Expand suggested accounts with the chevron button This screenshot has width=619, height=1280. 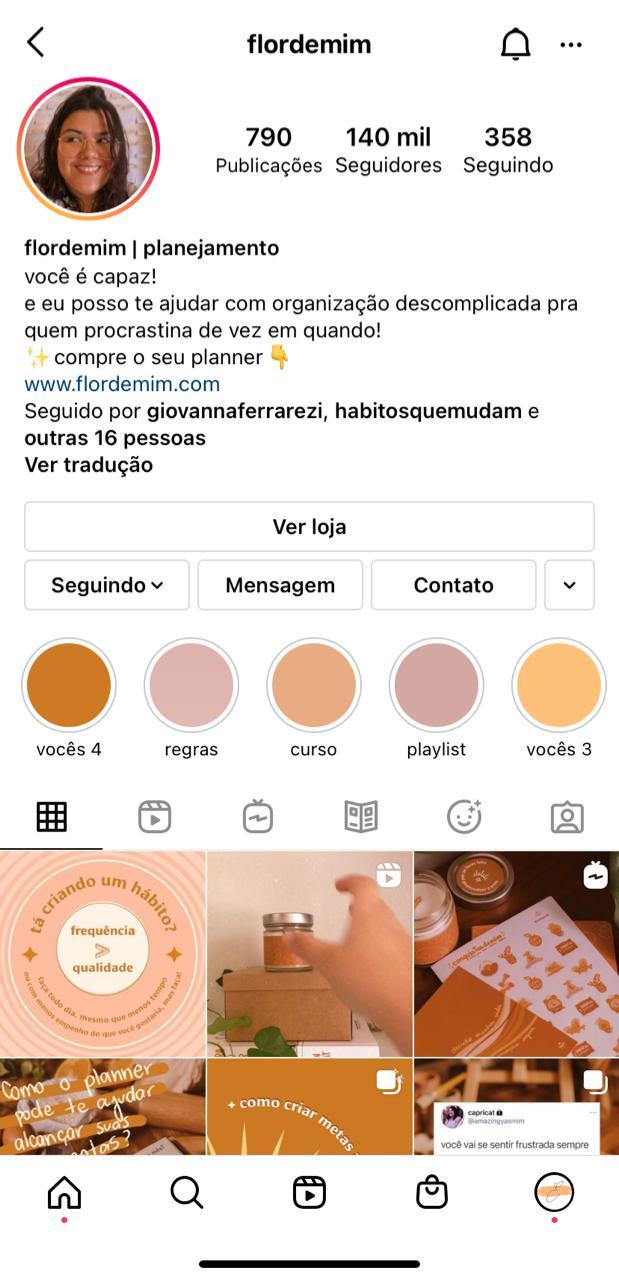pyautogui.click(x=569, y=585)
